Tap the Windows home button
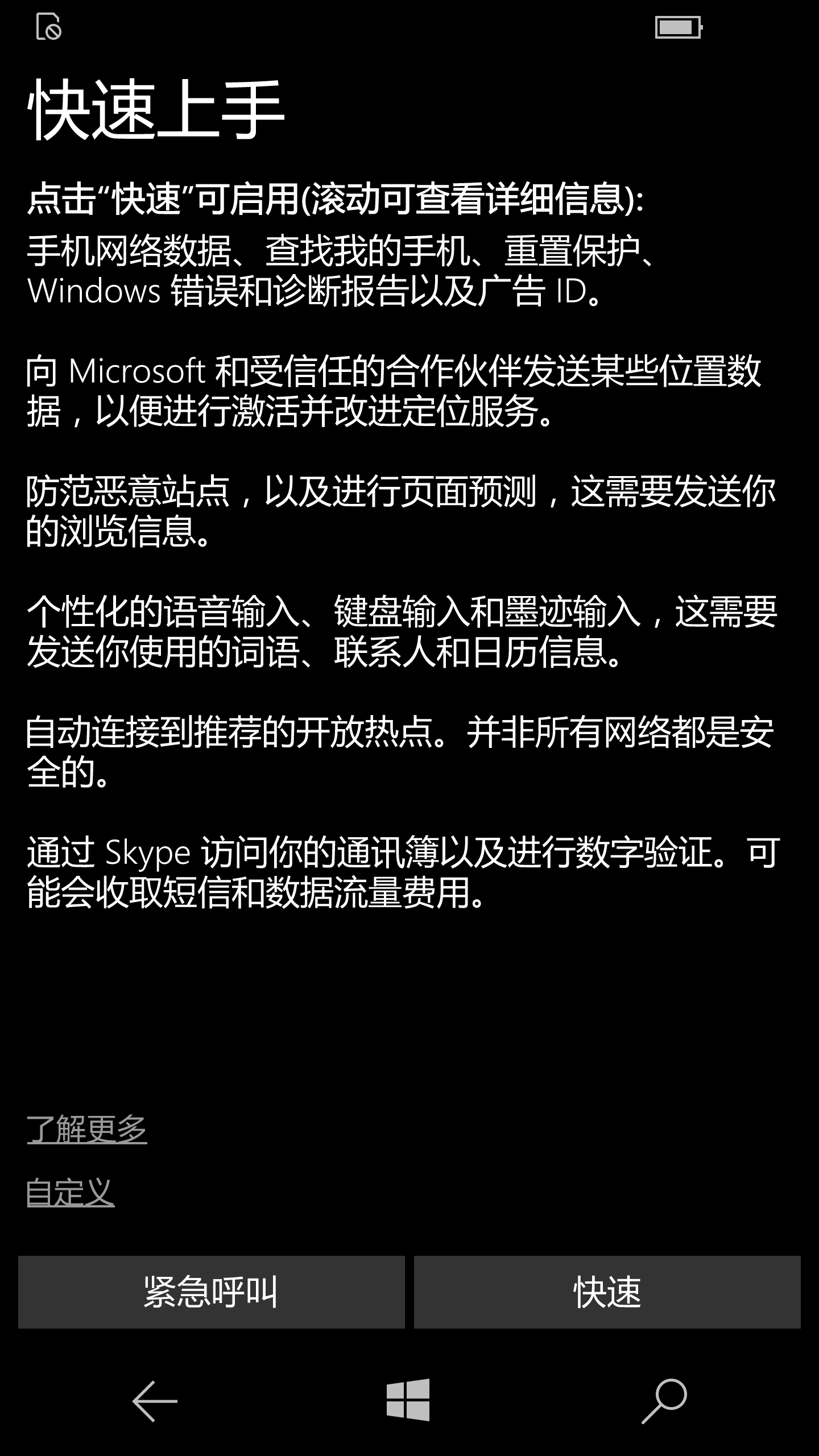 pyautogui.click(x=408, y=1400)
